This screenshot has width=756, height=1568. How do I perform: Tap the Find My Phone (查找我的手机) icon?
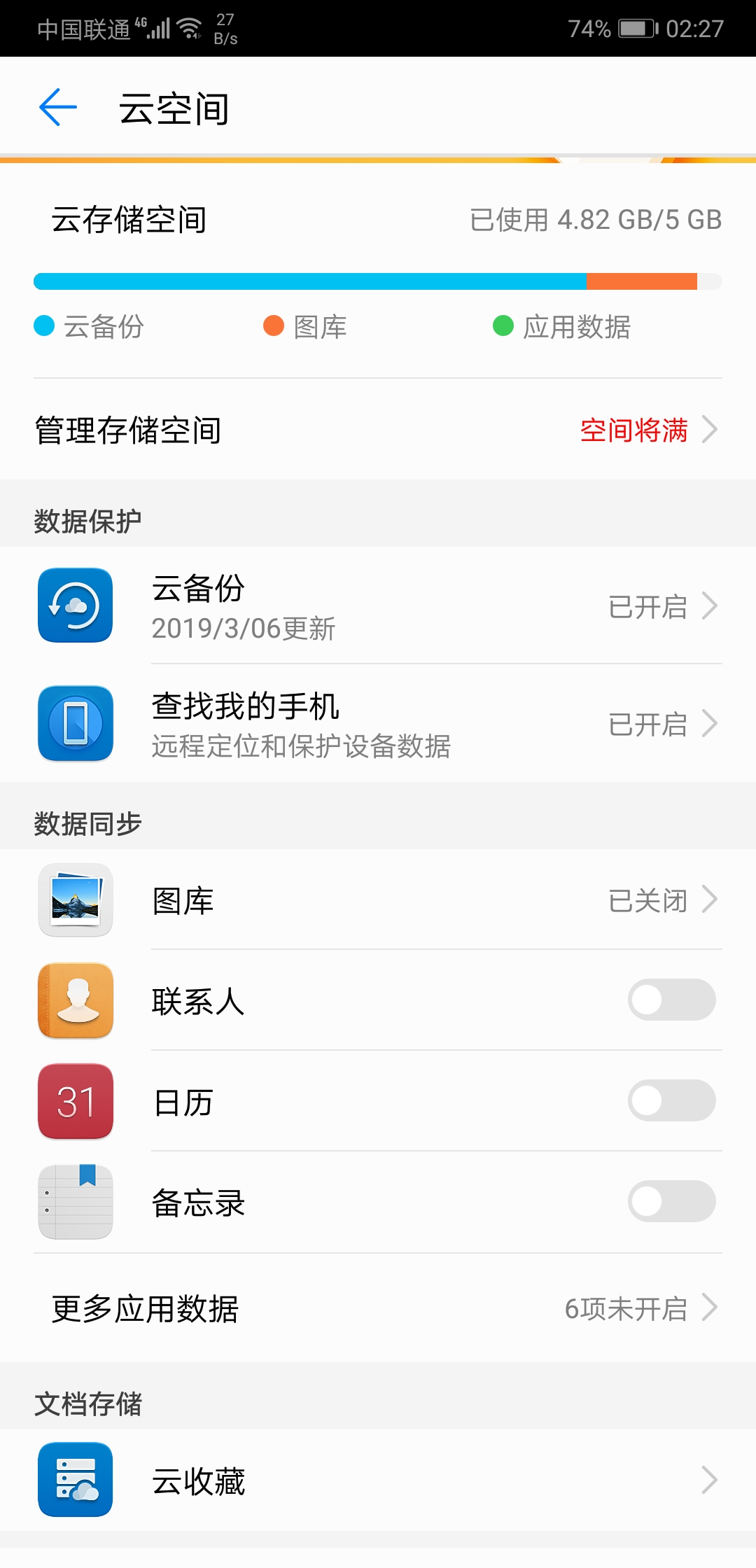coord(75,724)
